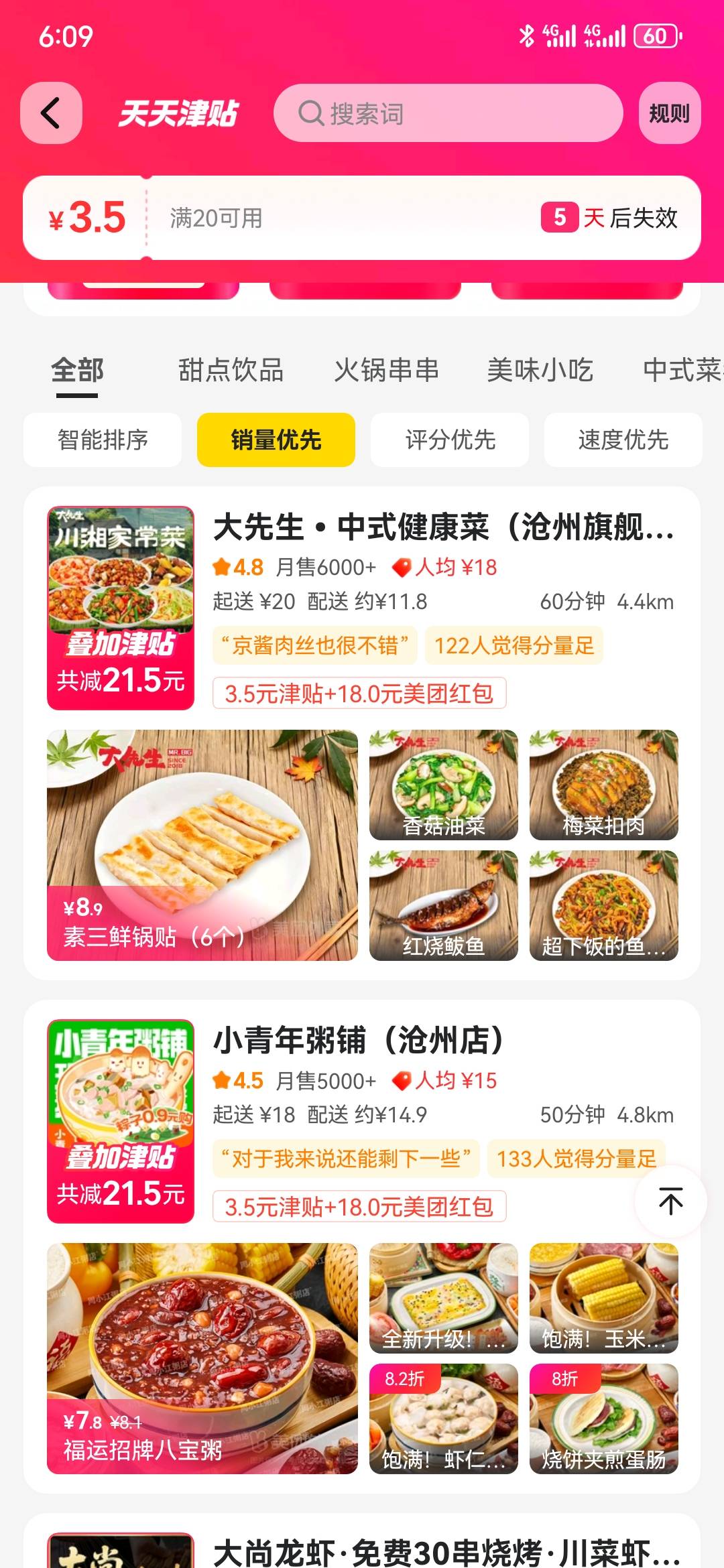Sort restaurants by 智能排序
Image resolution: width=724 pixels, height=1568 pixels.
[x=103, y=440]
